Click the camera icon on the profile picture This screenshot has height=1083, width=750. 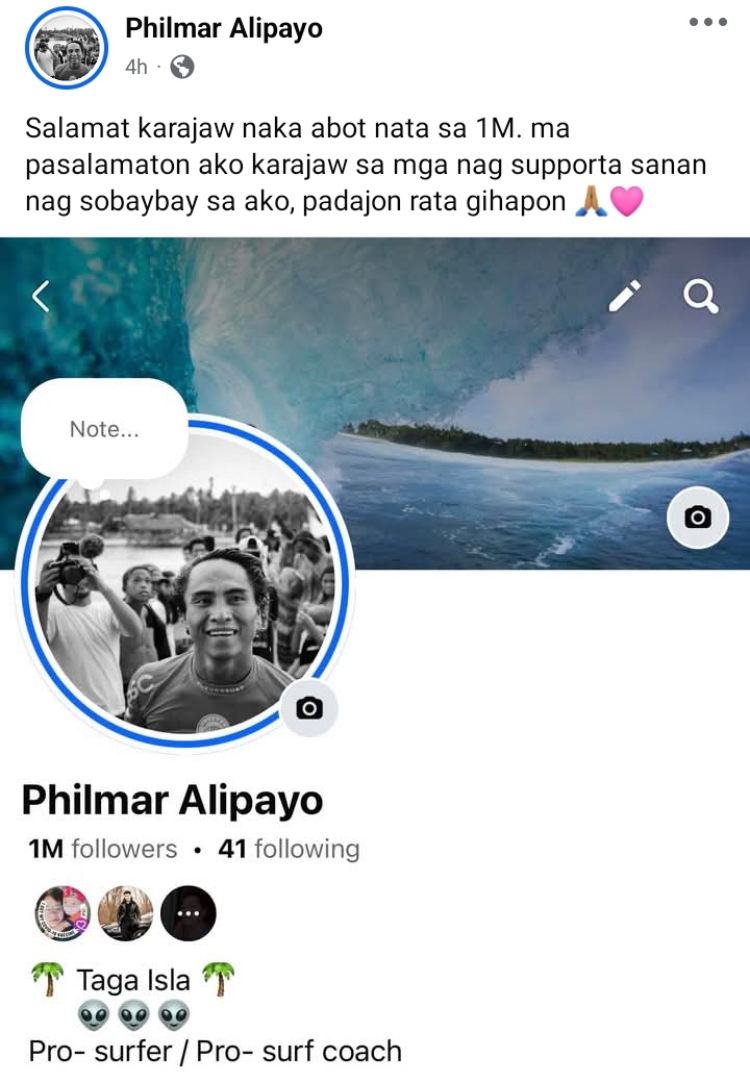(311, 707)
